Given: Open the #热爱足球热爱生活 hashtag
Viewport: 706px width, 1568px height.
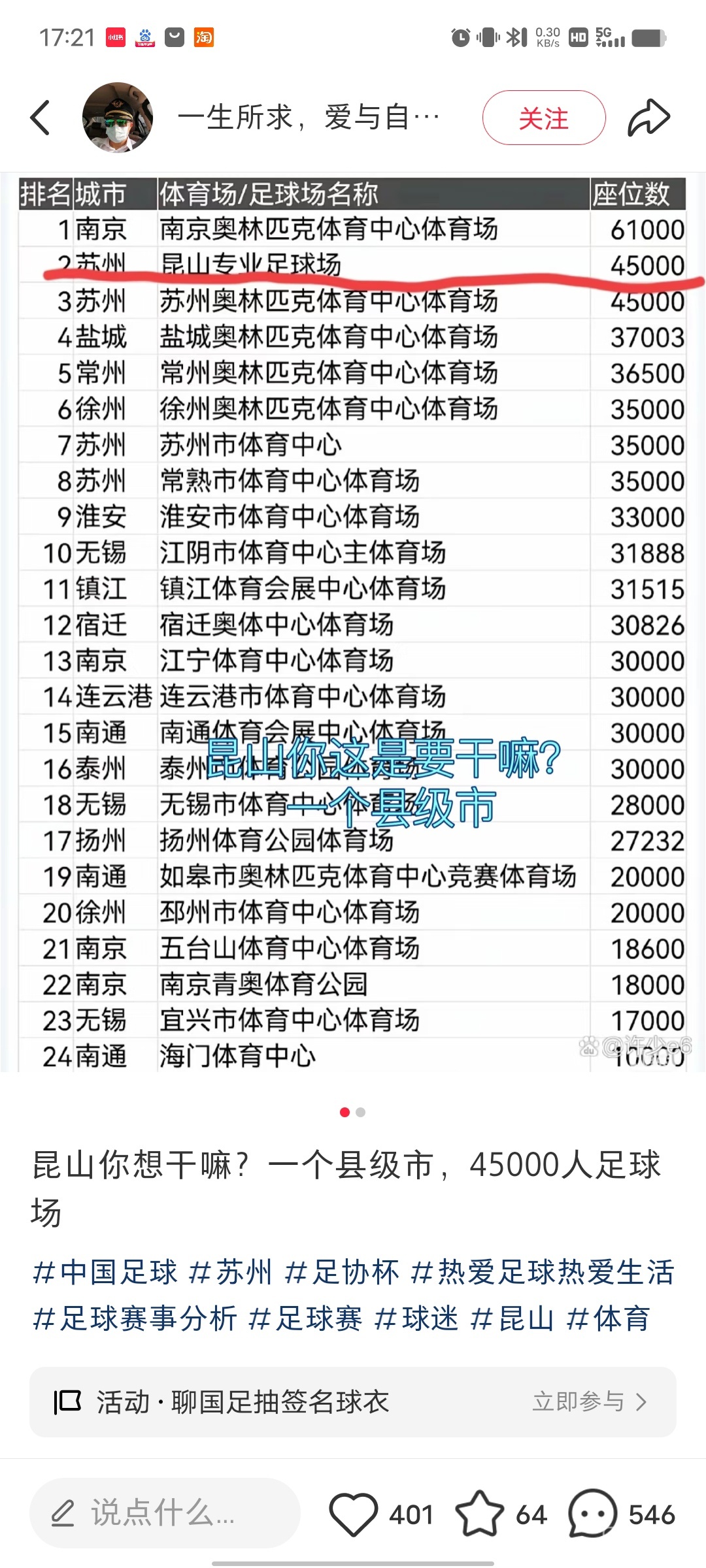Looking at the screenshot, I should (x=543, y=1273).
